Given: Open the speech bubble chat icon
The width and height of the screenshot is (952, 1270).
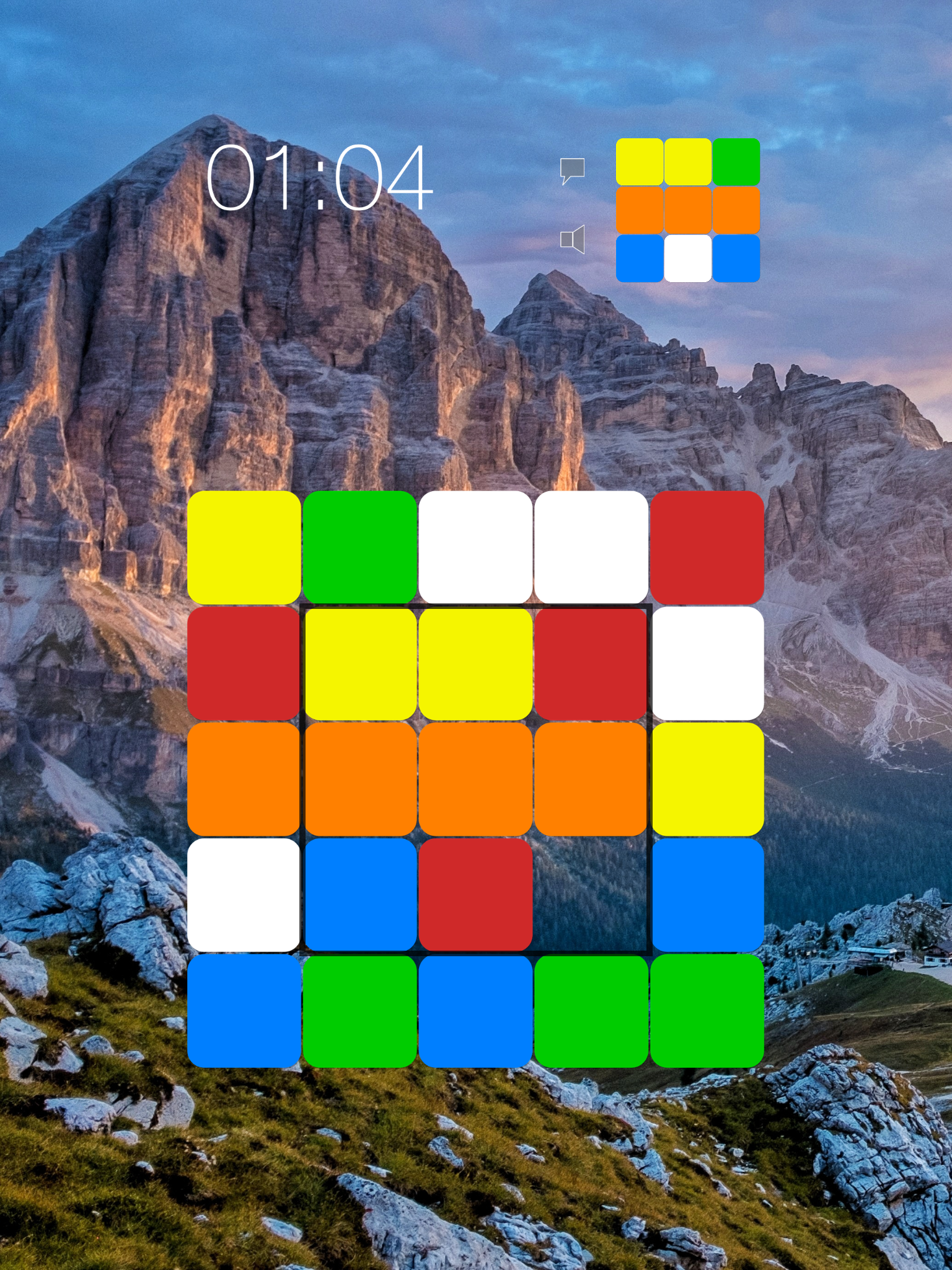Looking at the screenshot, I should click(572, 171).
